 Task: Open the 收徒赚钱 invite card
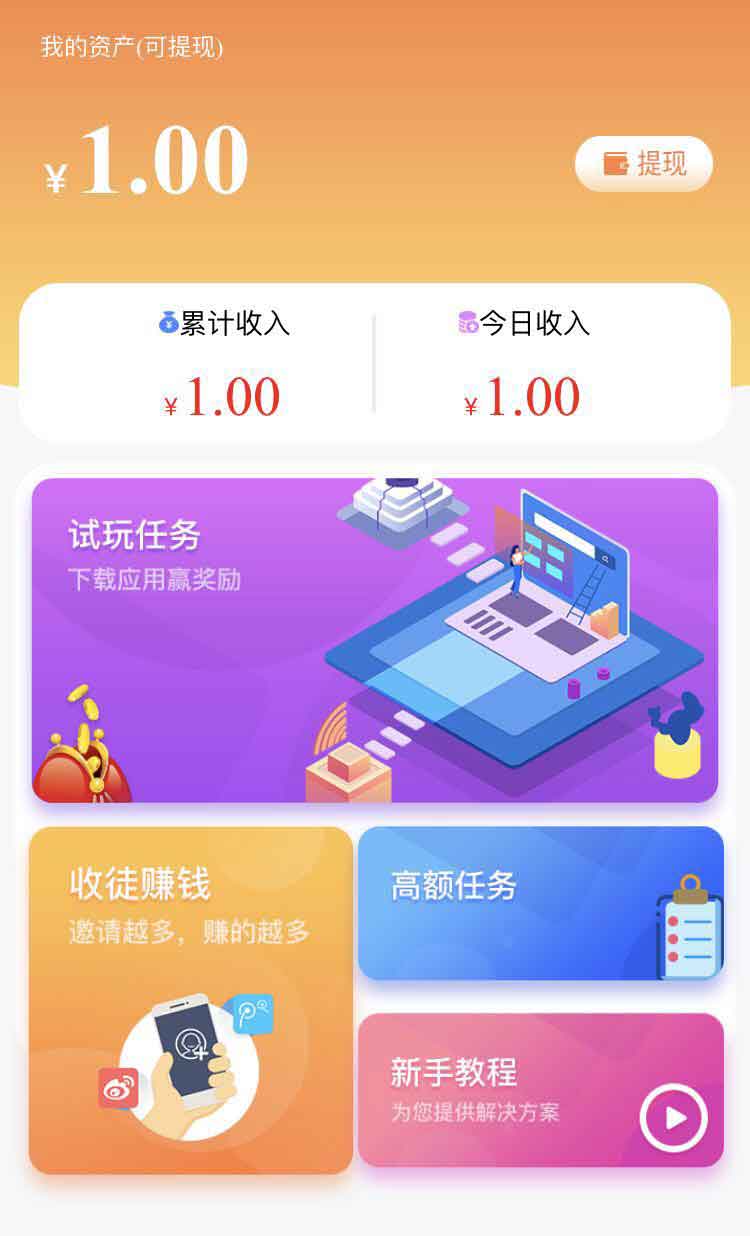point(191,1000)
